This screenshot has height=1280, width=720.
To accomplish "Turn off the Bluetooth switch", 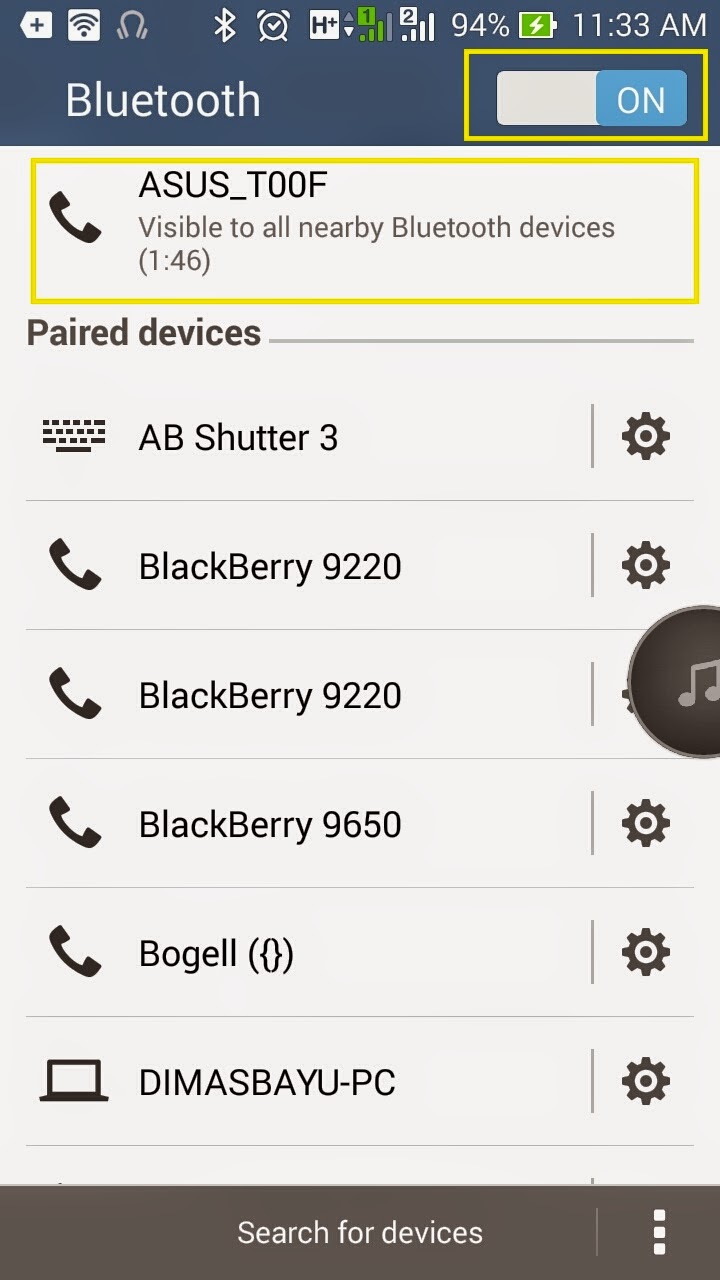I will [591, 98].
